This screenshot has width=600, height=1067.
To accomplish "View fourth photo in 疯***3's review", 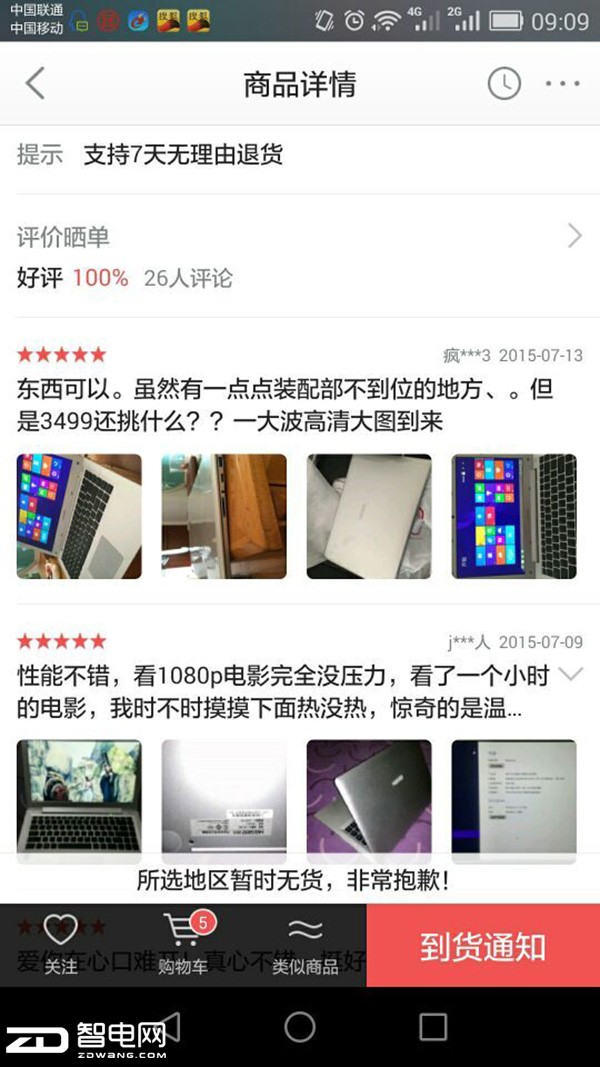I will pos(514,516).
